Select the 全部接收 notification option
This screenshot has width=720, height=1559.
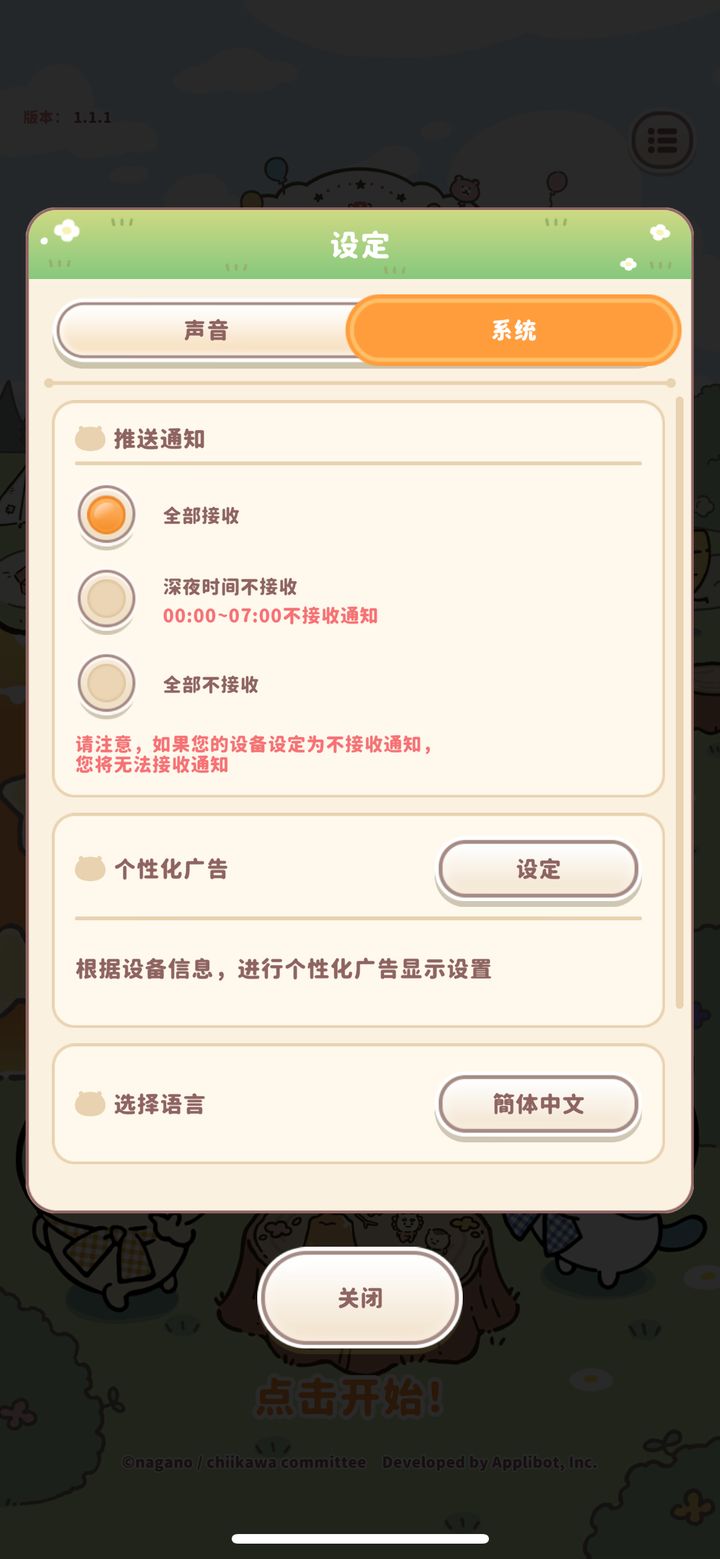point(106,516)
